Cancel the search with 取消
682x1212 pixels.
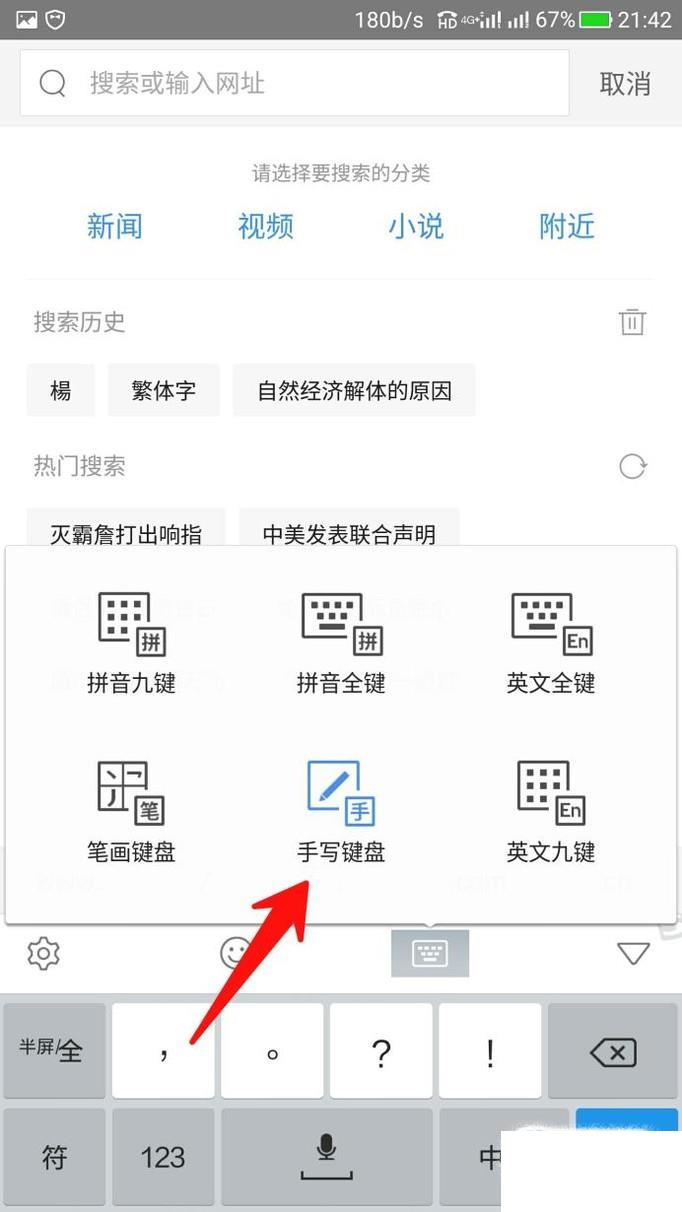coord(625,84)
